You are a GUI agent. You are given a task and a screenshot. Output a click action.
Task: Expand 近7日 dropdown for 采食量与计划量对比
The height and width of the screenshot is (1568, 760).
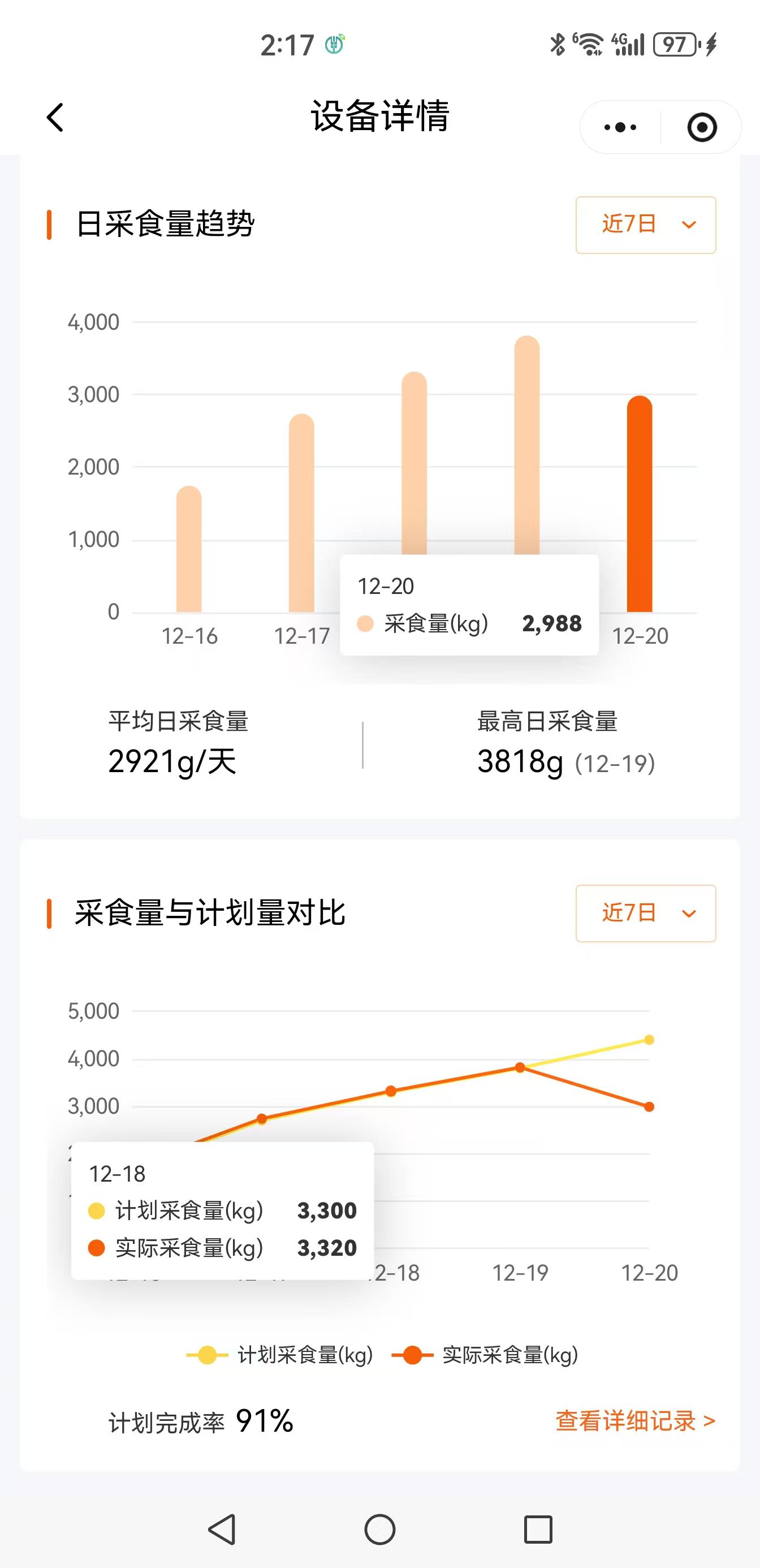[x=645, y=913]
